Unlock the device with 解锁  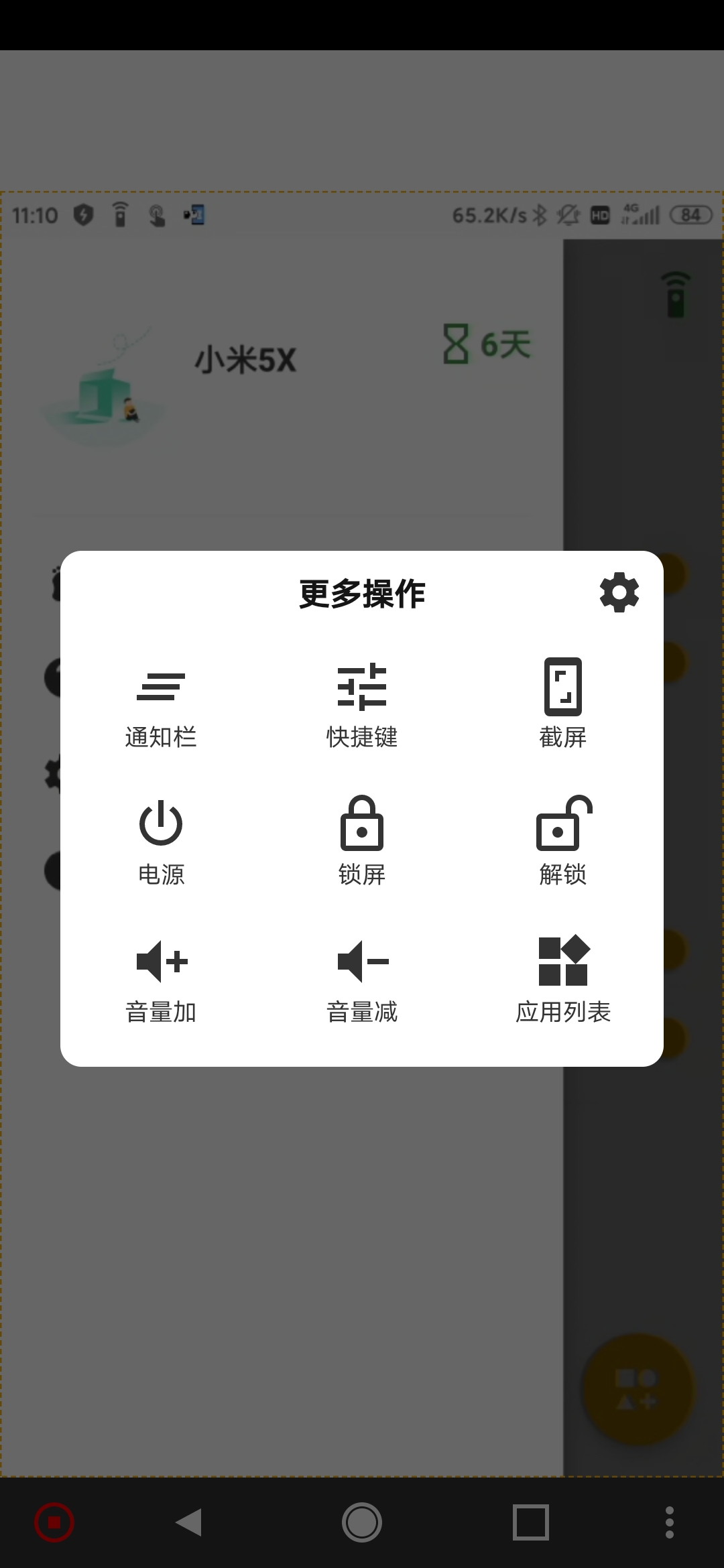563,842
